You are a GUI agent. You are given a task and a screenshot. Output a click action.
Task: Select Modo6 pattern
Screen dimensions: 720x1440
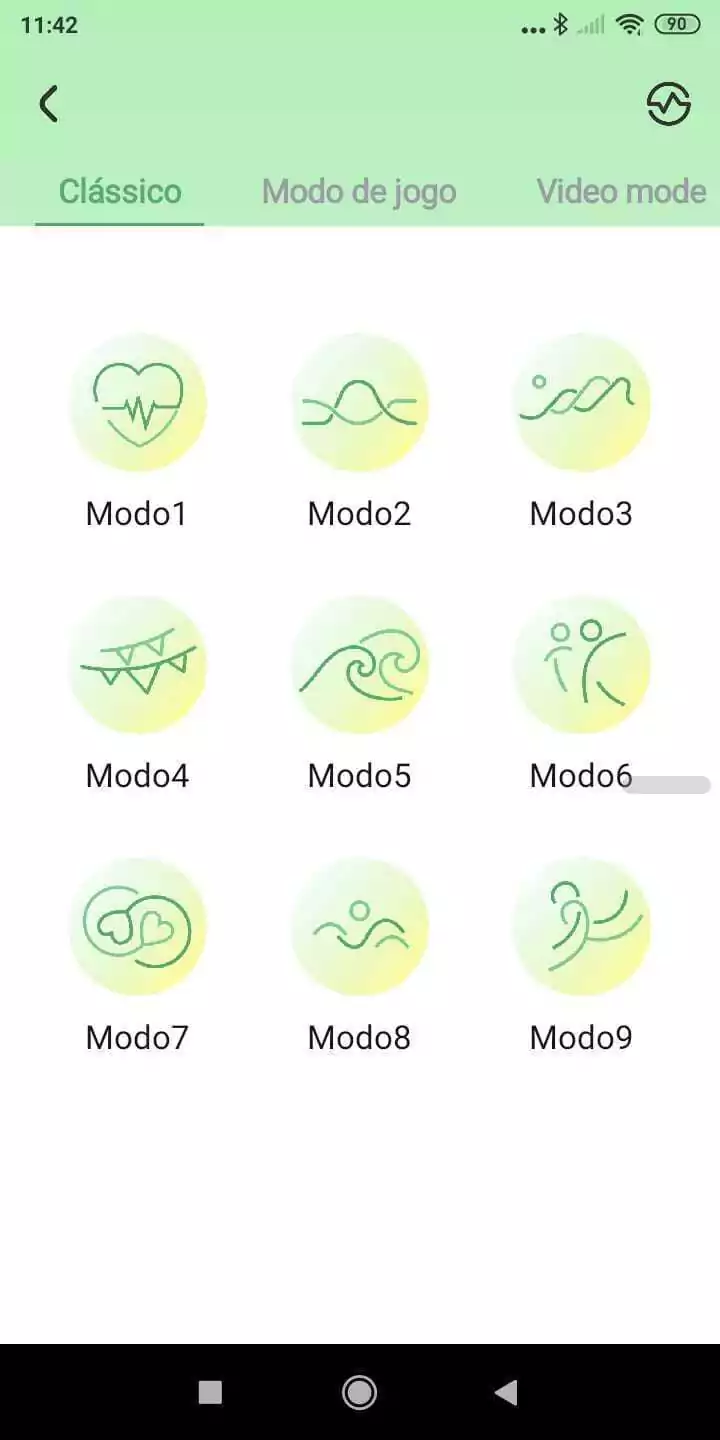(581, 665)
